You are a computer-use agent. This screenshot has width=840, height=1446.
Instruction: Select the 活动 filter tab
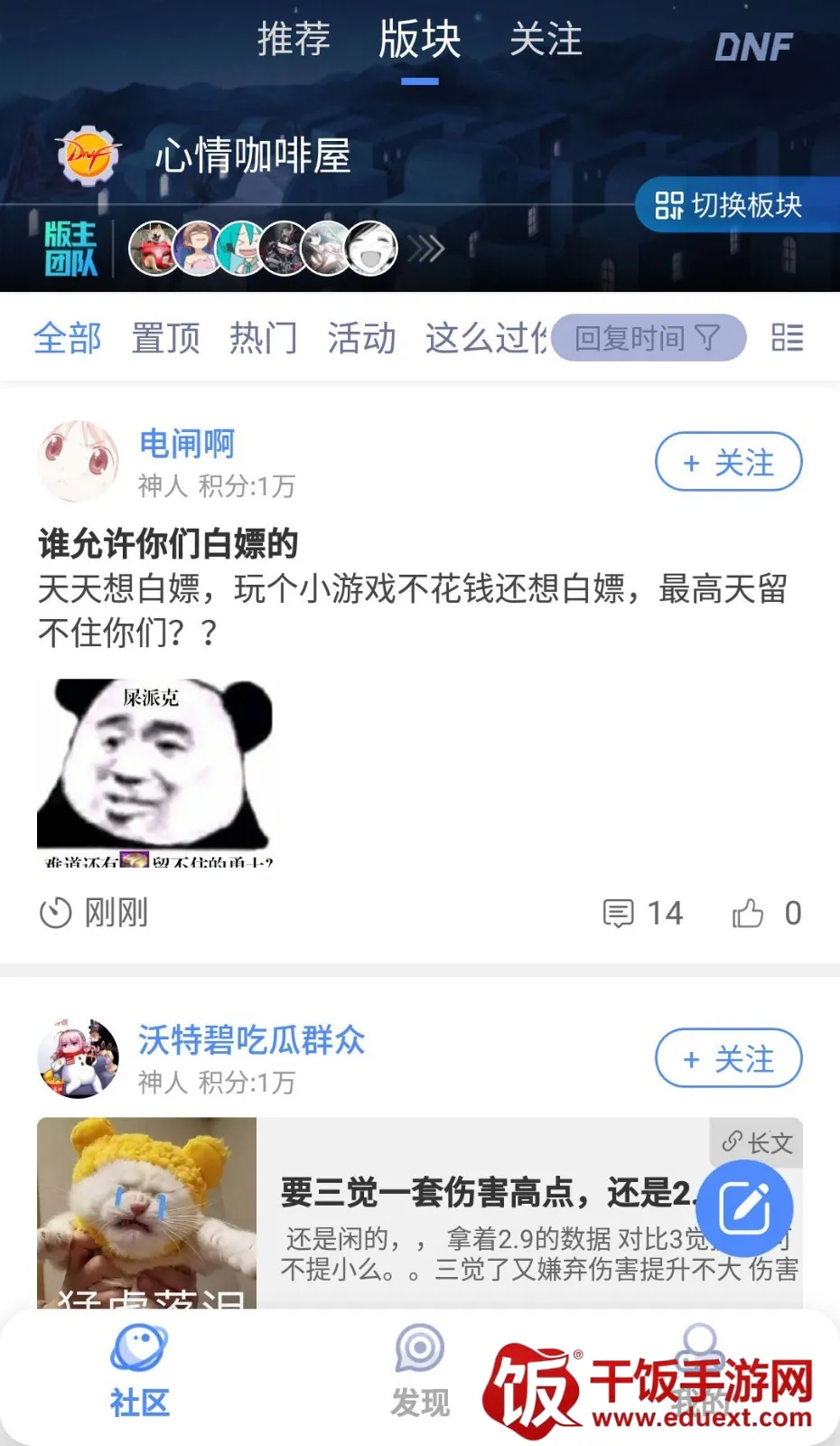coord(361,339)
